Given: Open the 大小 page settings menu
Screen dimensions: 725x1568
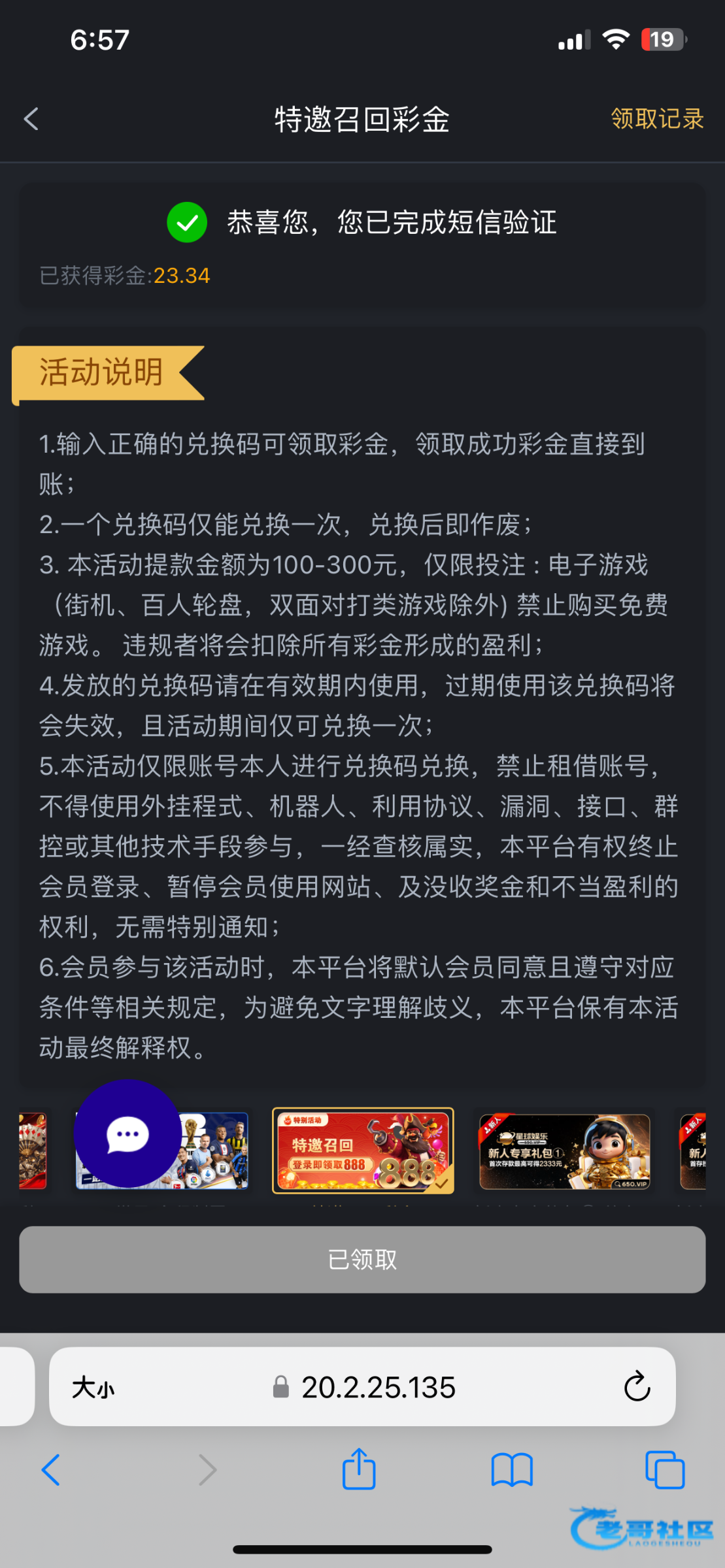Looking at the screenshot, I should point(93,1388).
